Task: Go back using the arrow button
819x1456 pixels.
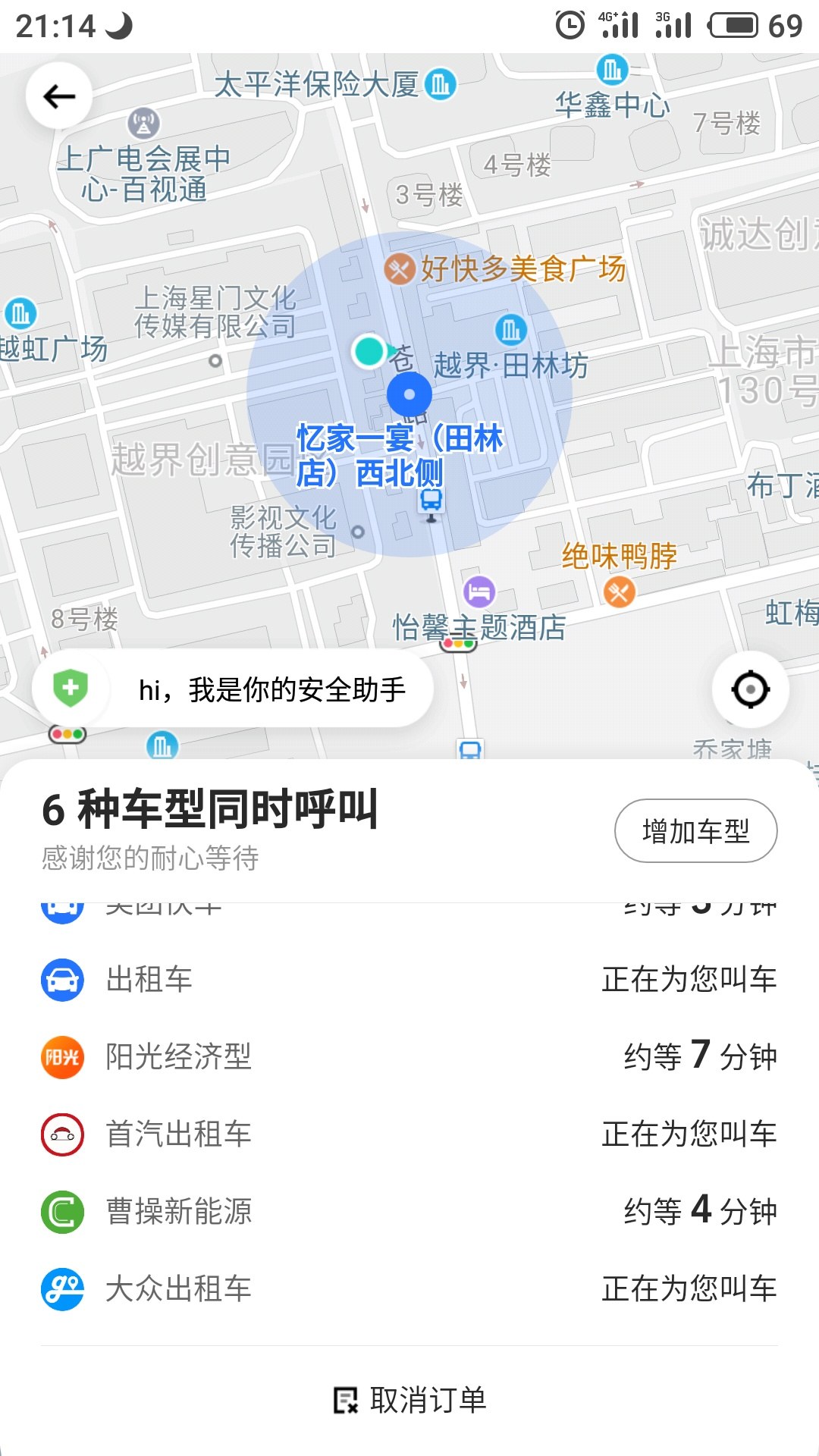Action: coord(59,96)
